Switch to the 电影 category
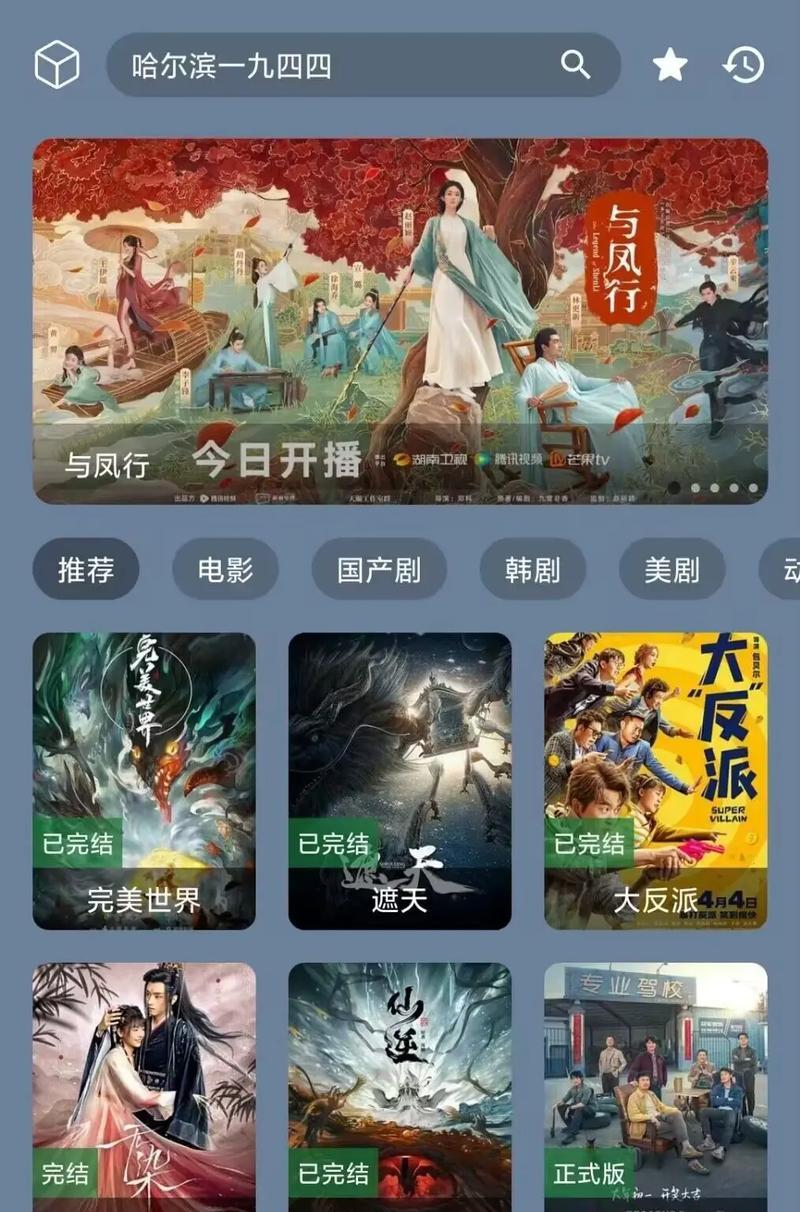 coord(225,570)
